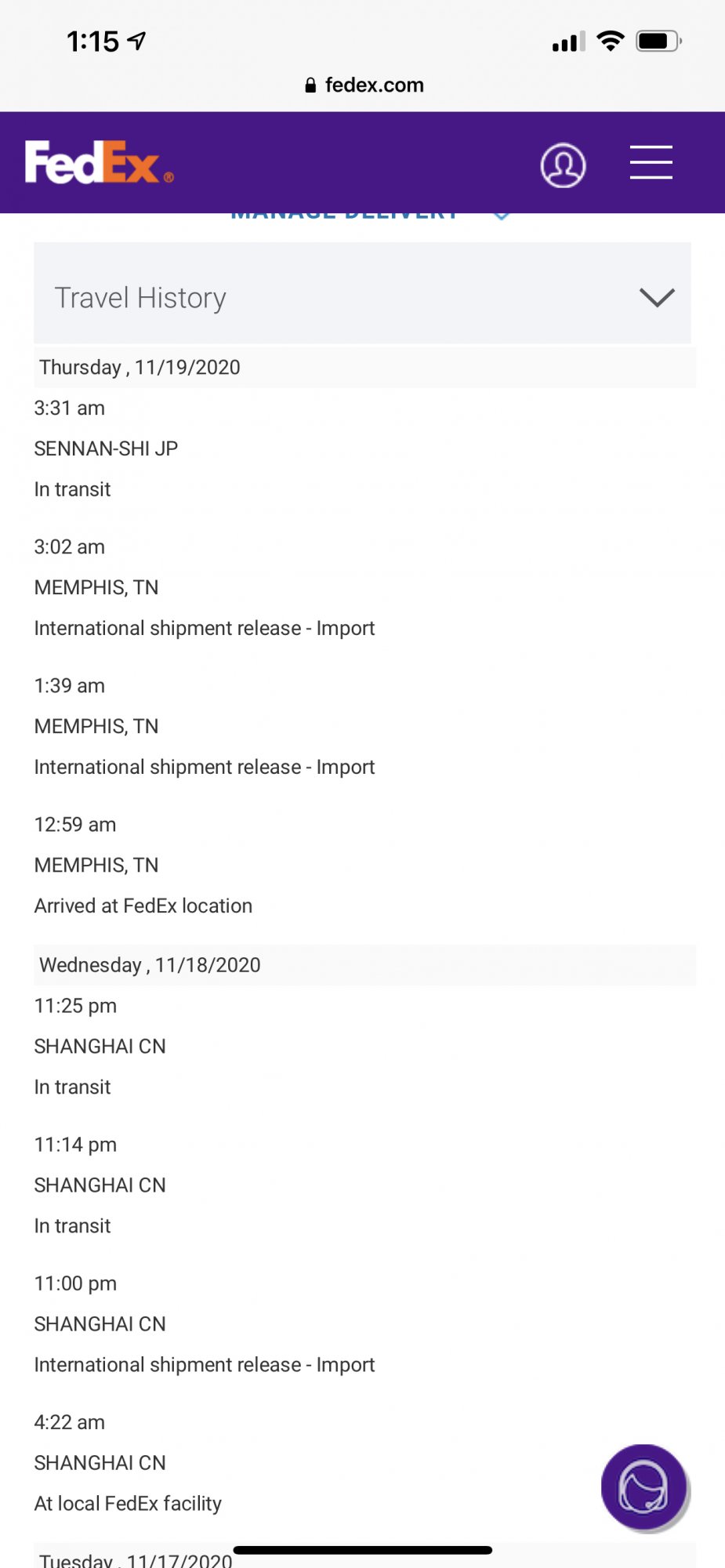Open the hamburger menu
The height and width of the screenshot is (1568, 725).
coord(651,162)
